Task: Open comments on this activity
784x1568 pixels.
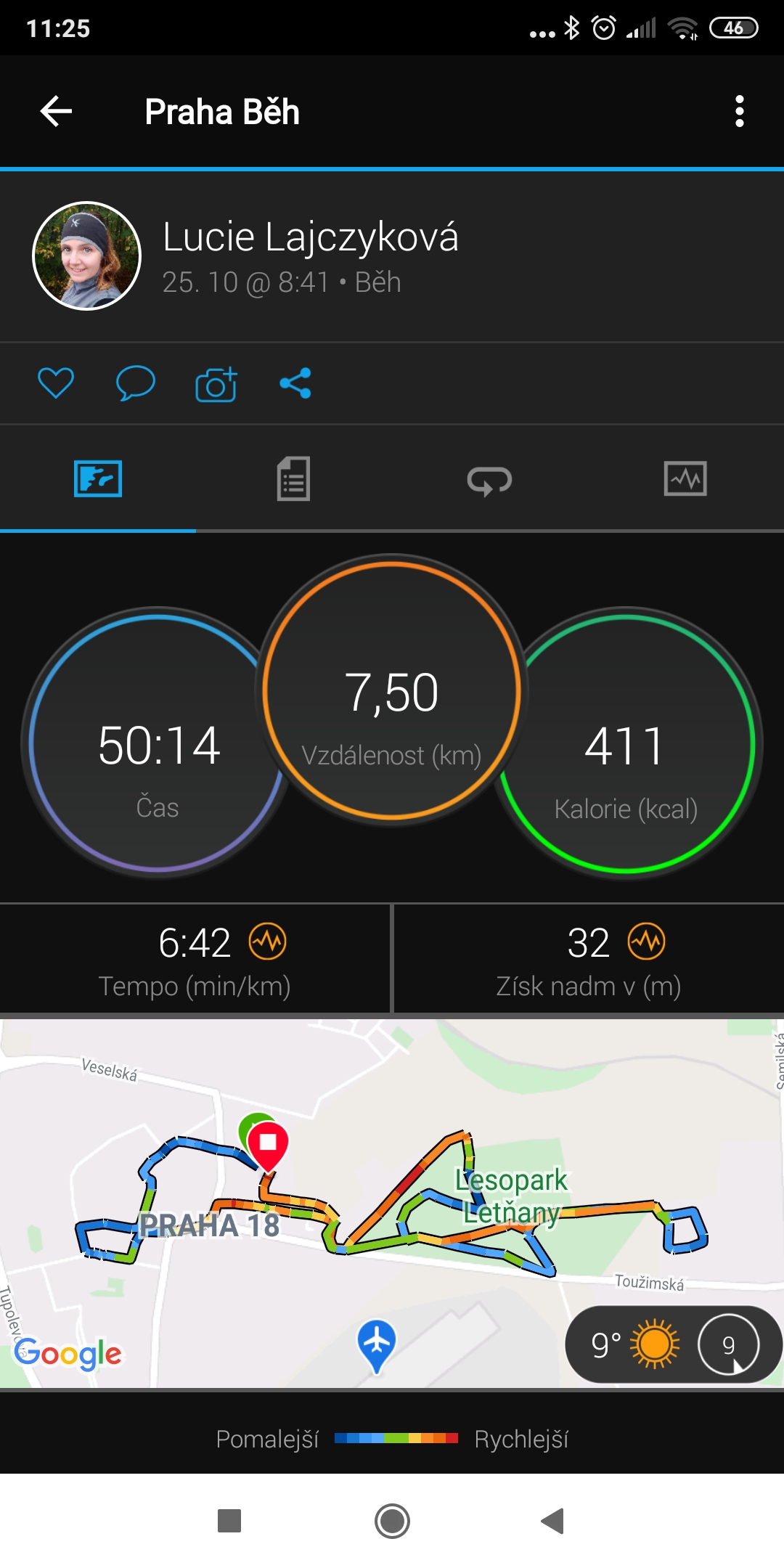Action: 136,383
